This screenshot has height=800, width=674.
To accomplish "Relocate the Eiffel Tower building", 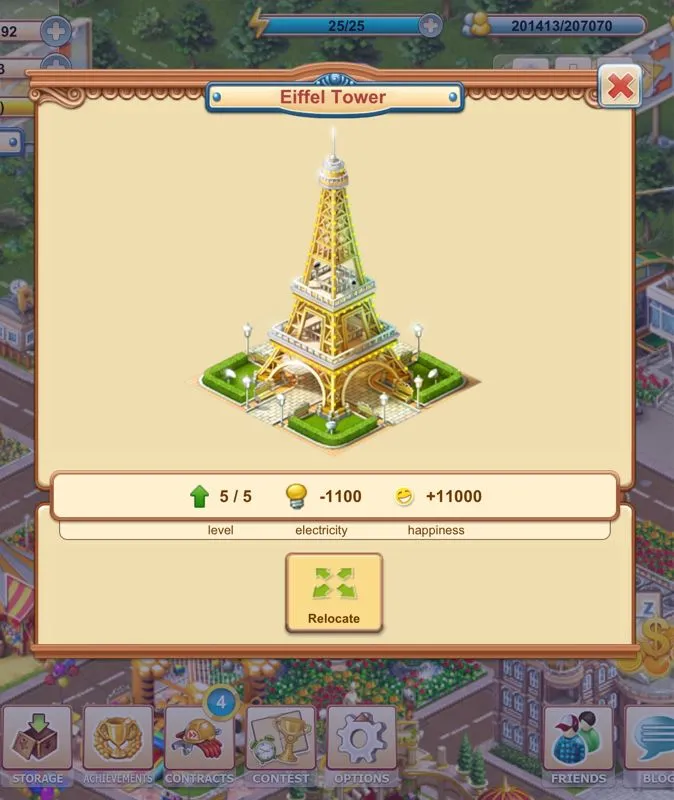I will [334, 593].
